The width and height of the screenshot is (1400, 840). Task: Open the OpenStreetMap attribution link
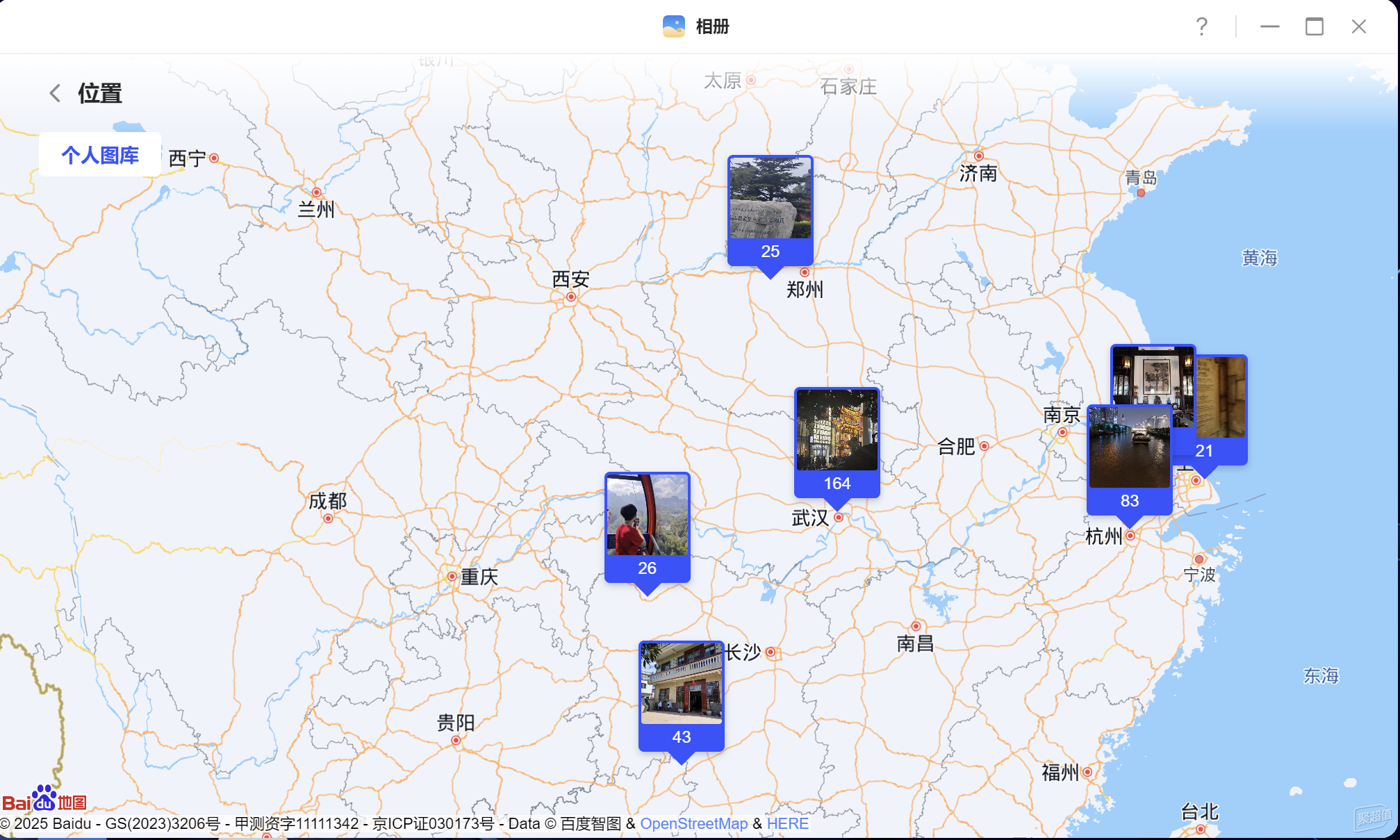(x=693, y=823)
